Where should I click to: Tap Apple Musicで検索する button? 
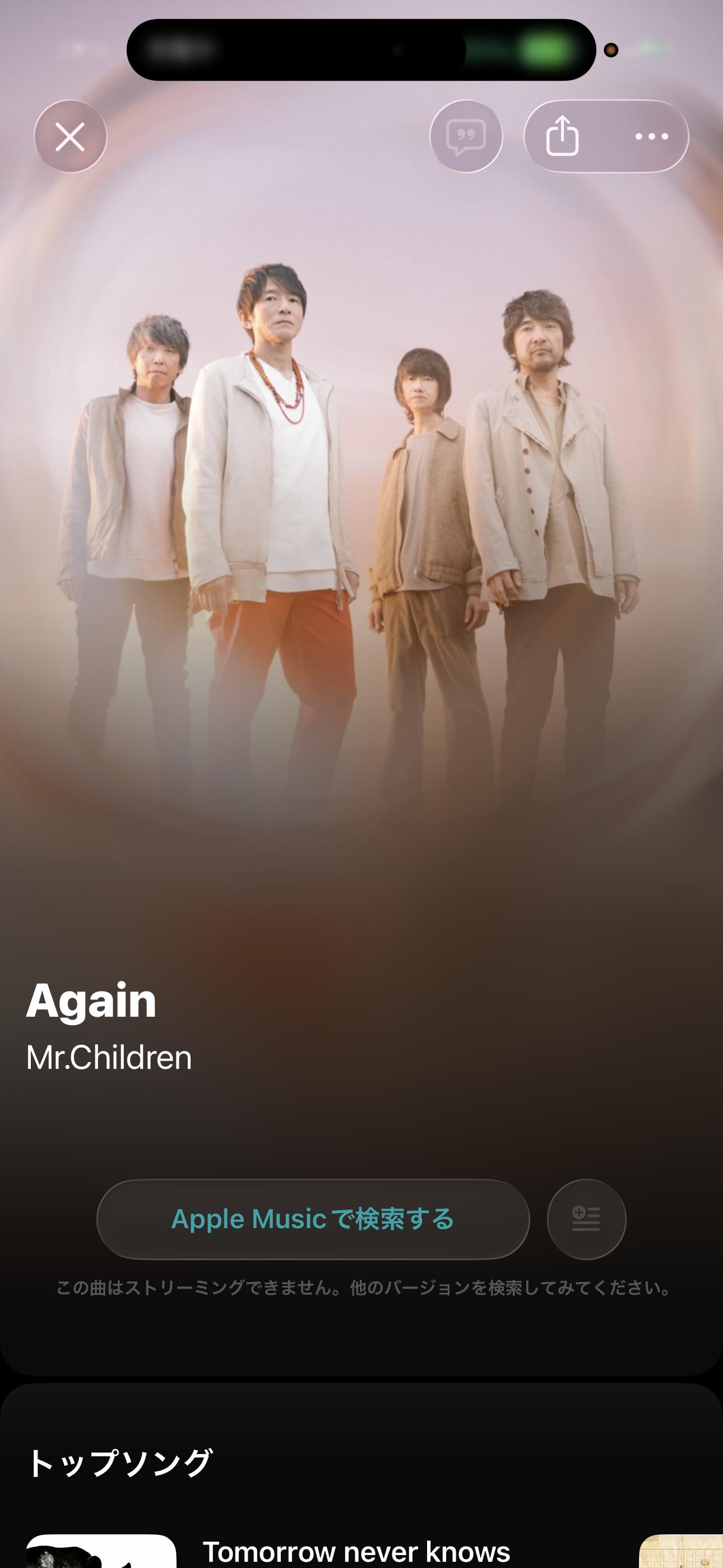[313, 1219]
